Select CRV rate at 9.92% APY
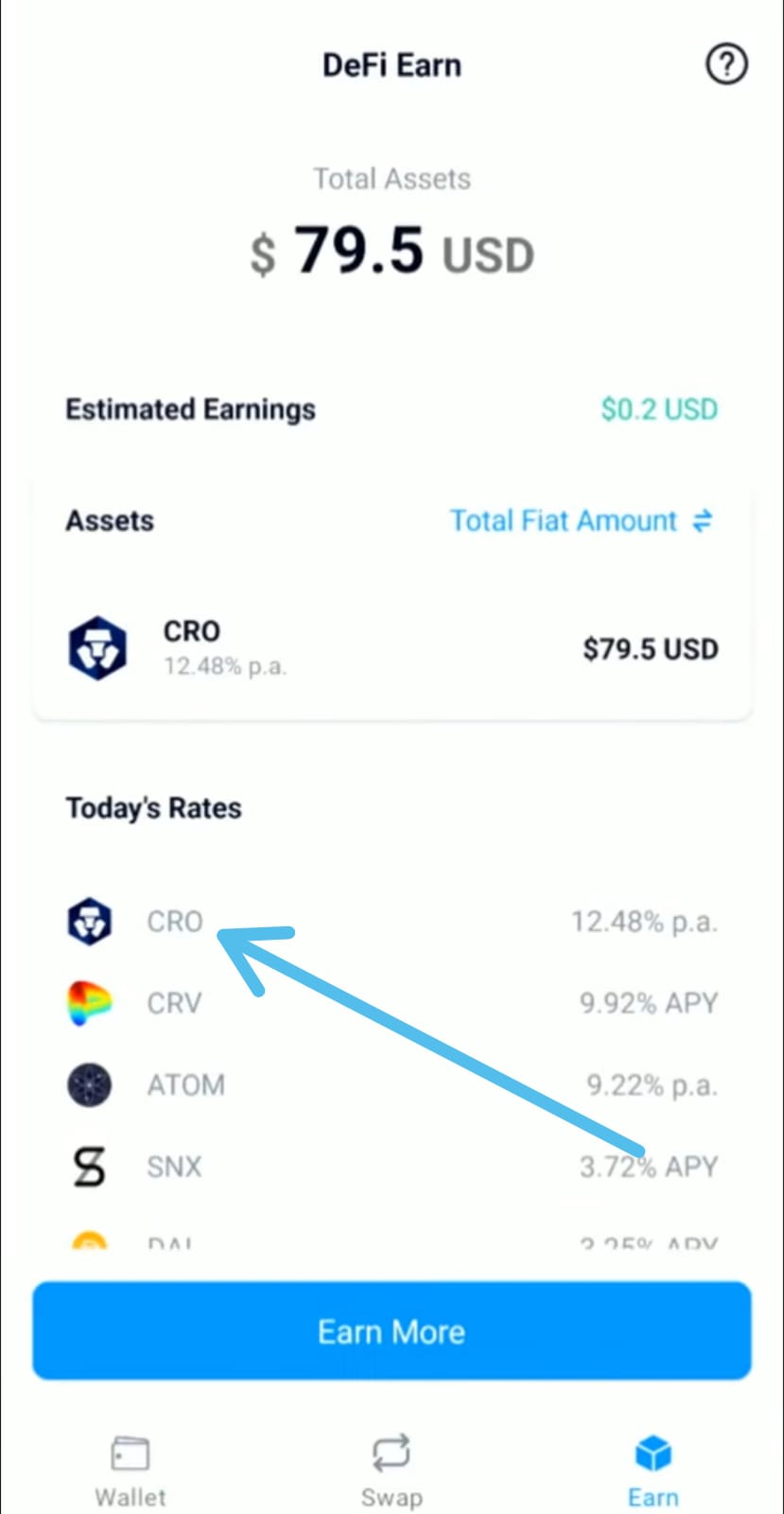784x1514 pixels. [392, 1003]
